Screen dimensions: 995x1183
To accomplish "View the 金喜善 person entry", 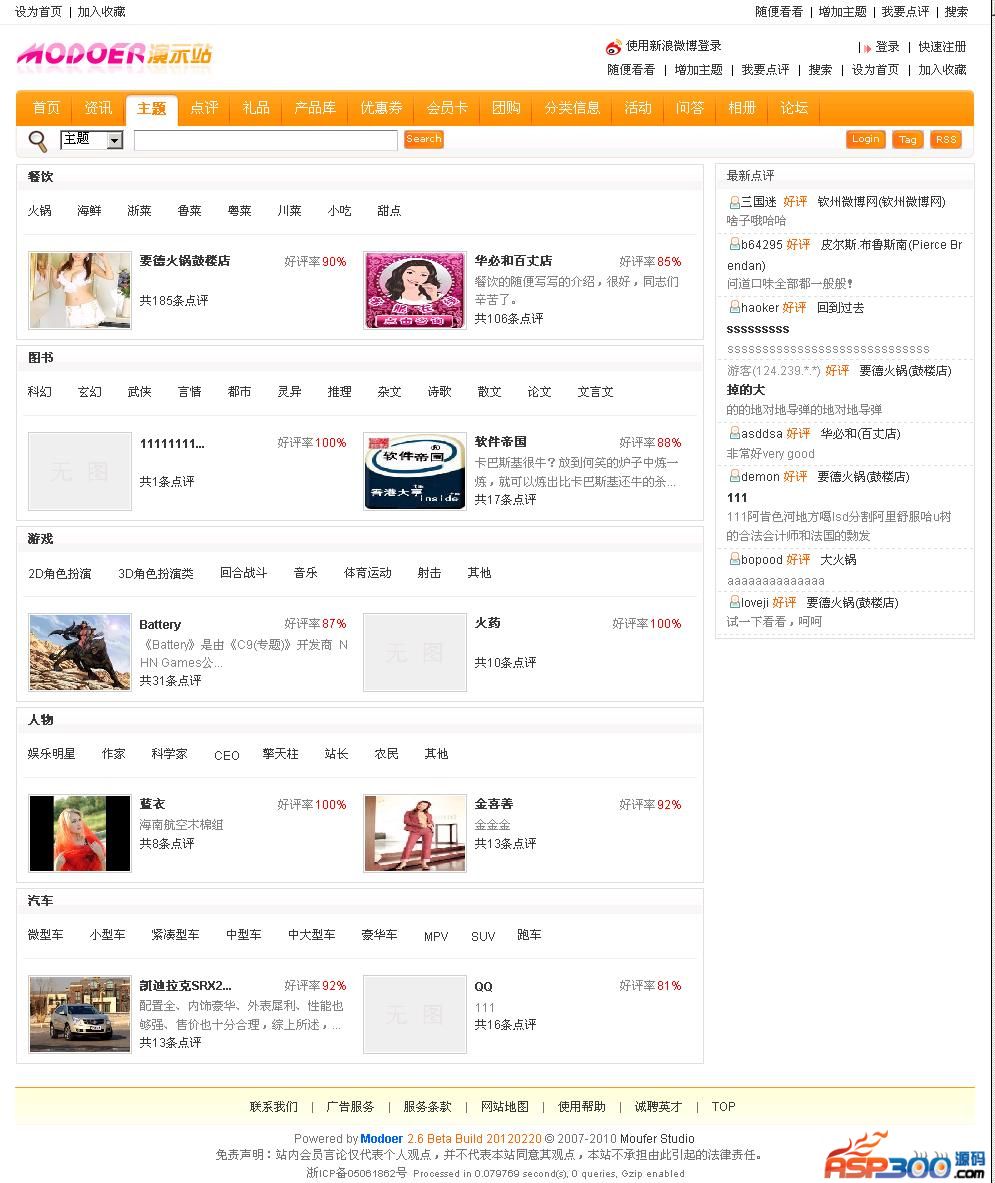I will [493, 804].
